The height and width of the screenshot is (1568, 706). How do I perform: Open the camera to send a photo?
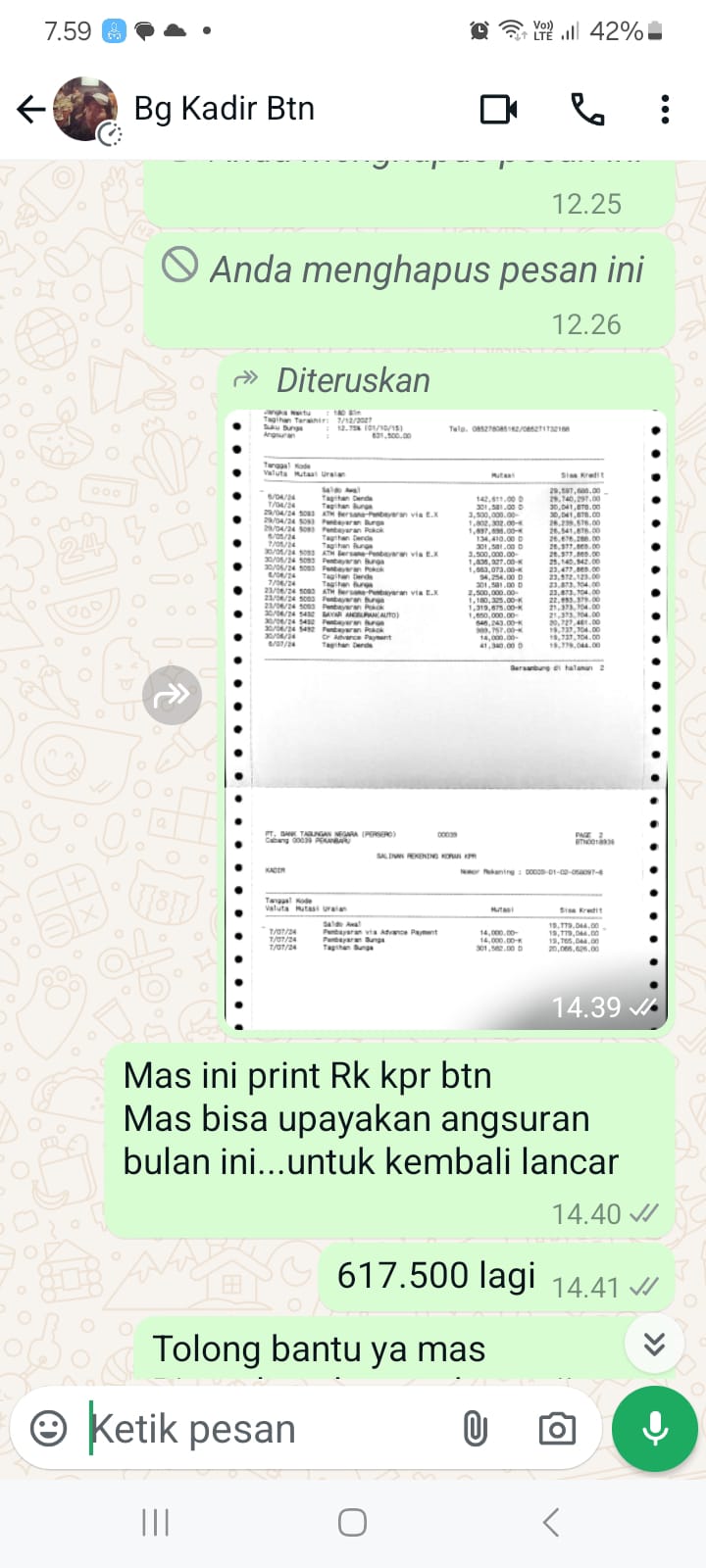[557, 1429]
